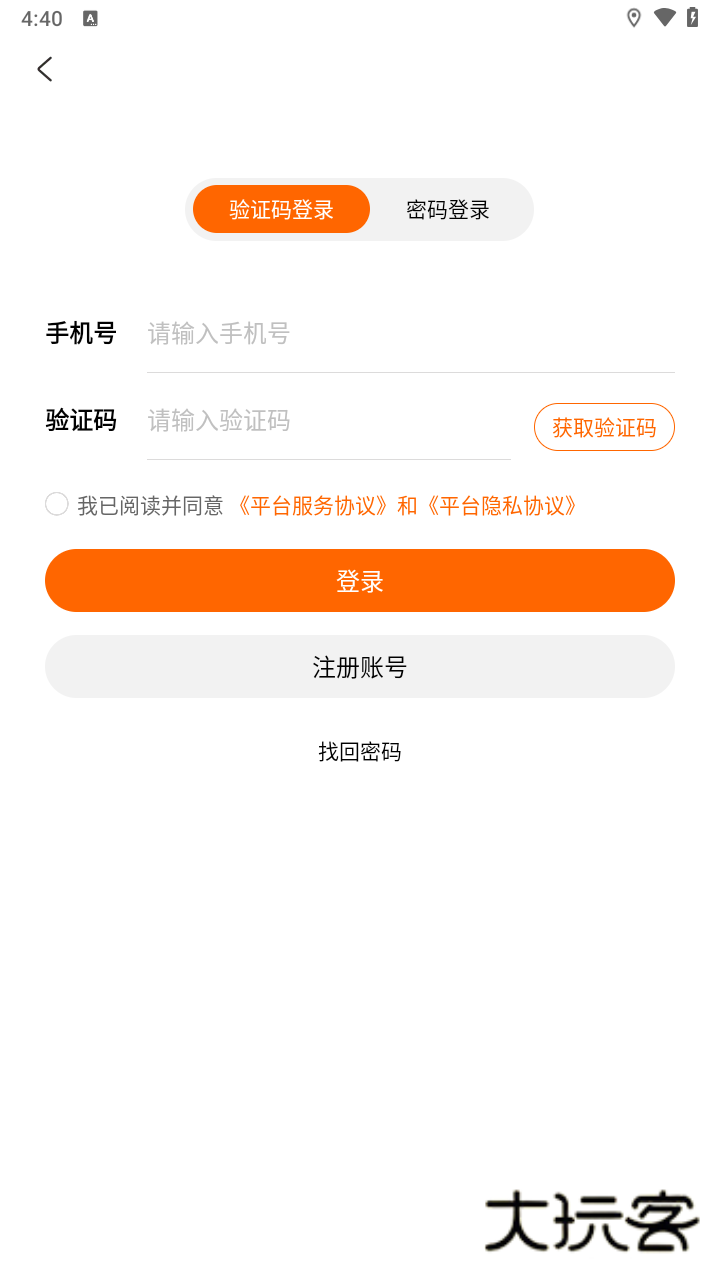Tap the 获取验证码 button
Viewport: 720px width, 1280px height.
(x=604, y=427)
